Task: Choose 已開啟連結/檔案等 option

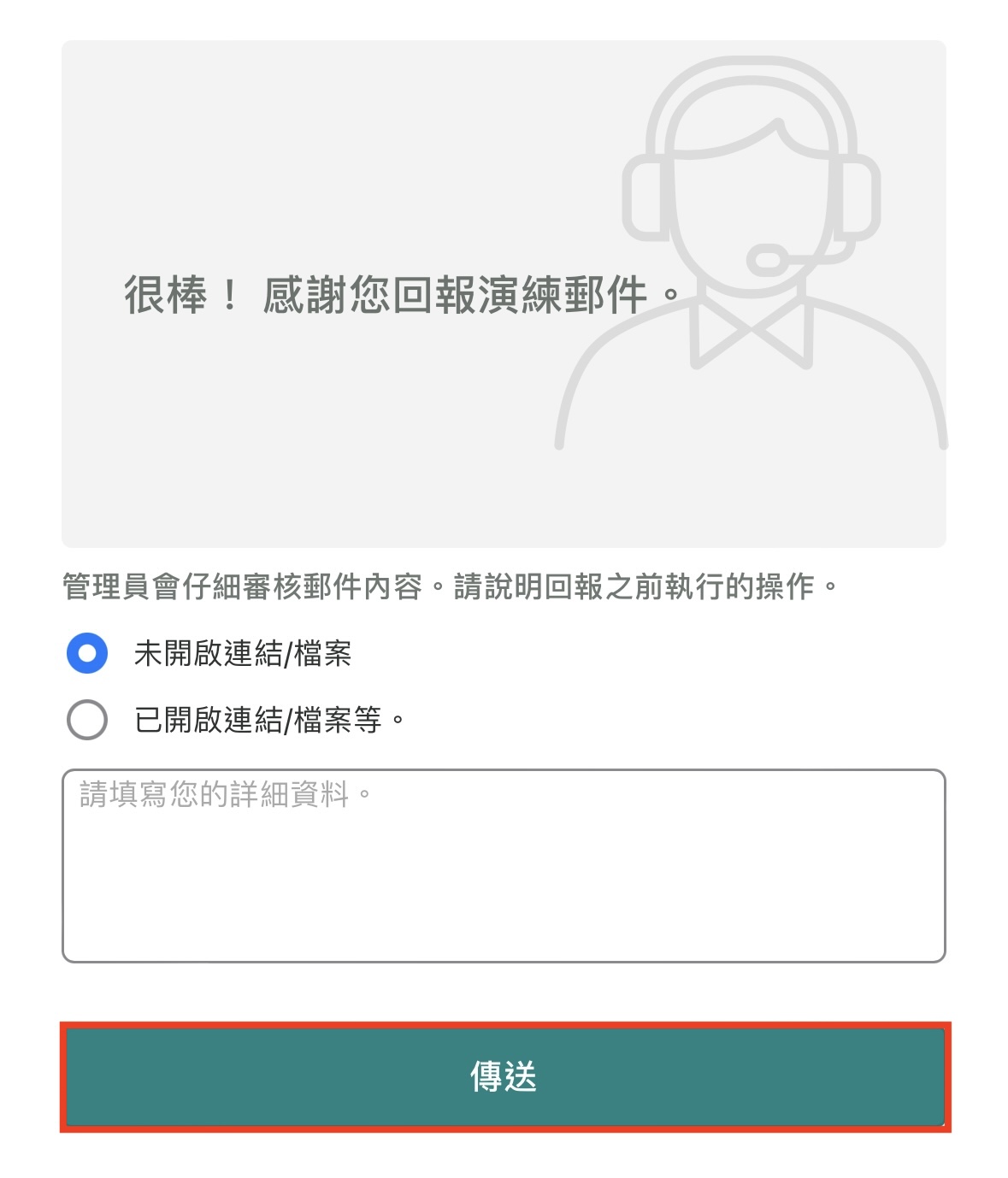Action: [87, 720]
